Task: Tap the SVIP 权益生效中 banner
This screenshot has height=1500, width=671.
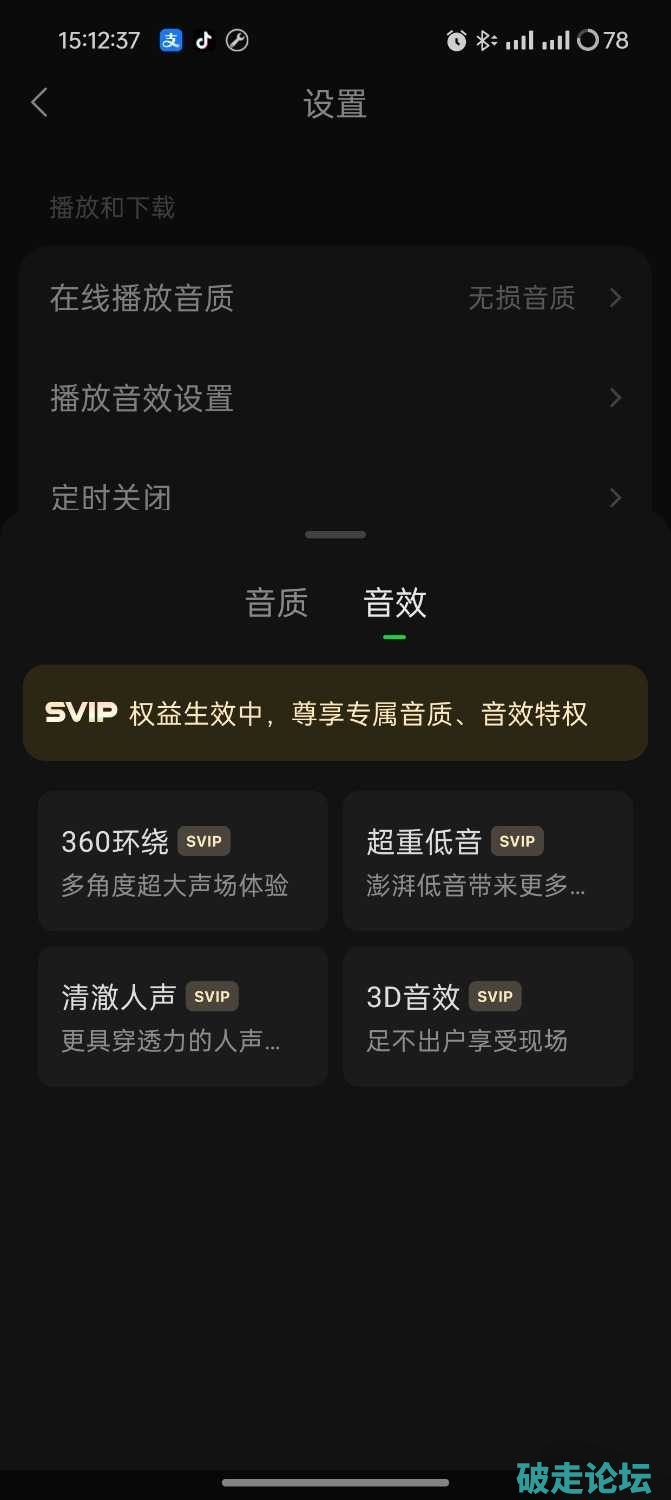Action: [x=335, y=713]
